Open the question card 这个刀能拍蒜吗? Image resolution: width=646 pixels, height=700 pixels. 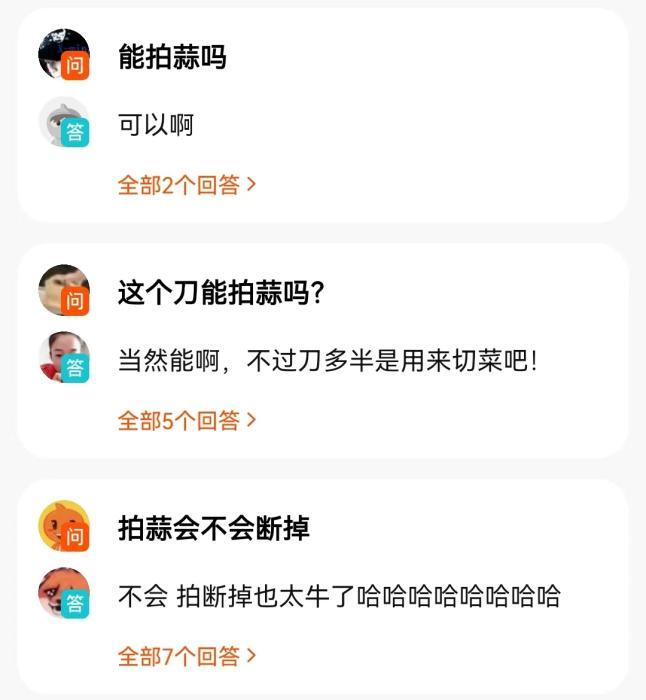[221, 294]
